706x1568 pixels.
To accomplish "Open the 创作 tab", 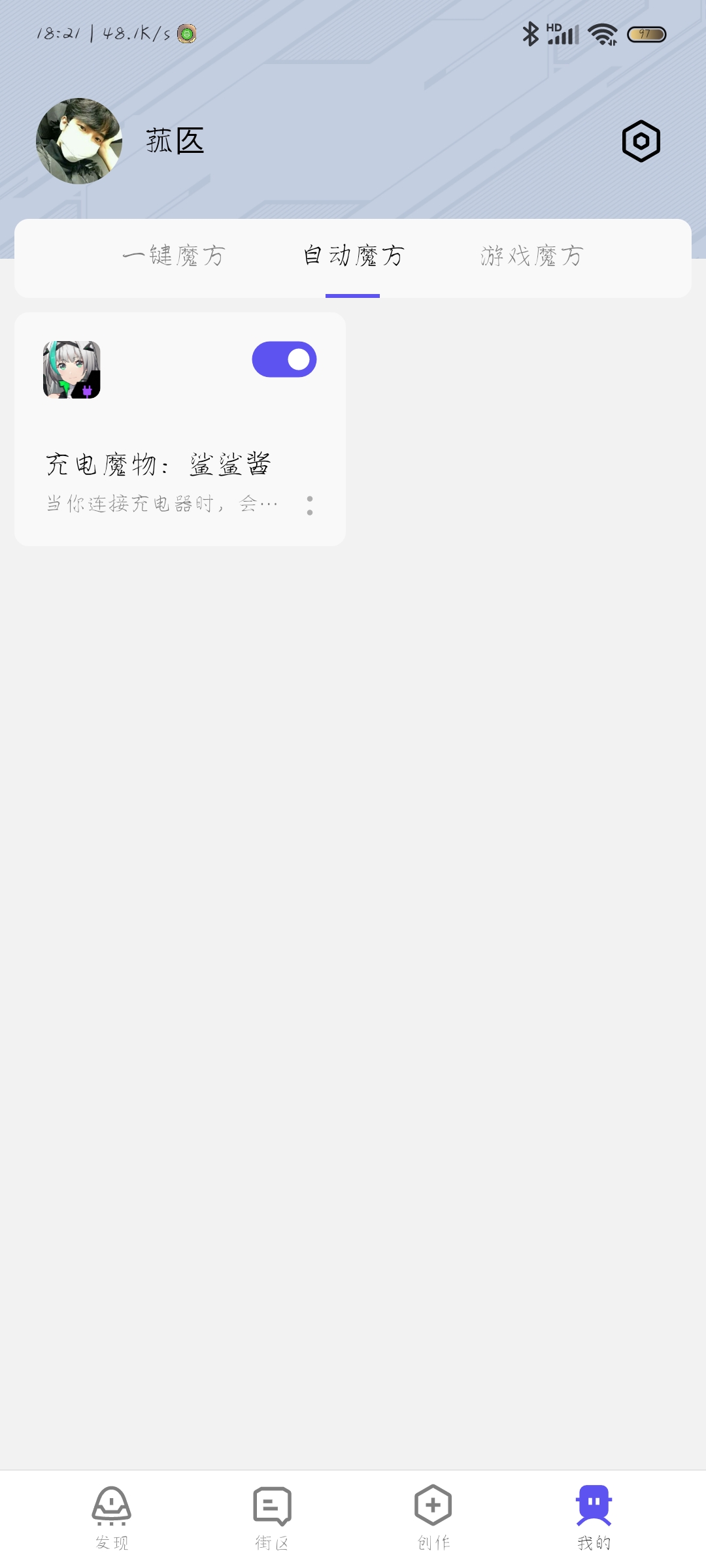I will pyautogui.click(x=433, y=1518).
